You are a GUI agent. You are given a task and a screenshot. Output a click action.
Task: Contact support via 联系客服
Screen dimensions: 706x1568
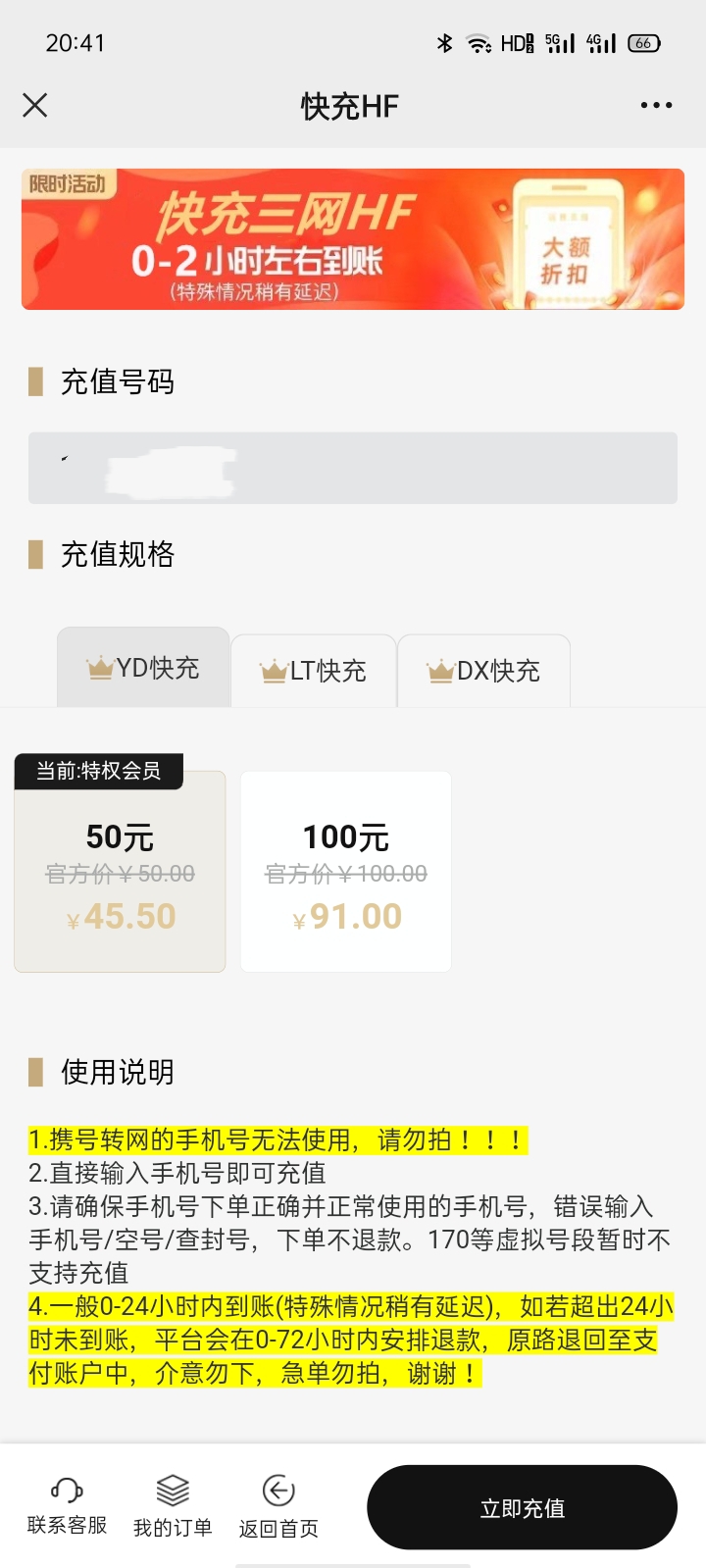coord(67,1505)
